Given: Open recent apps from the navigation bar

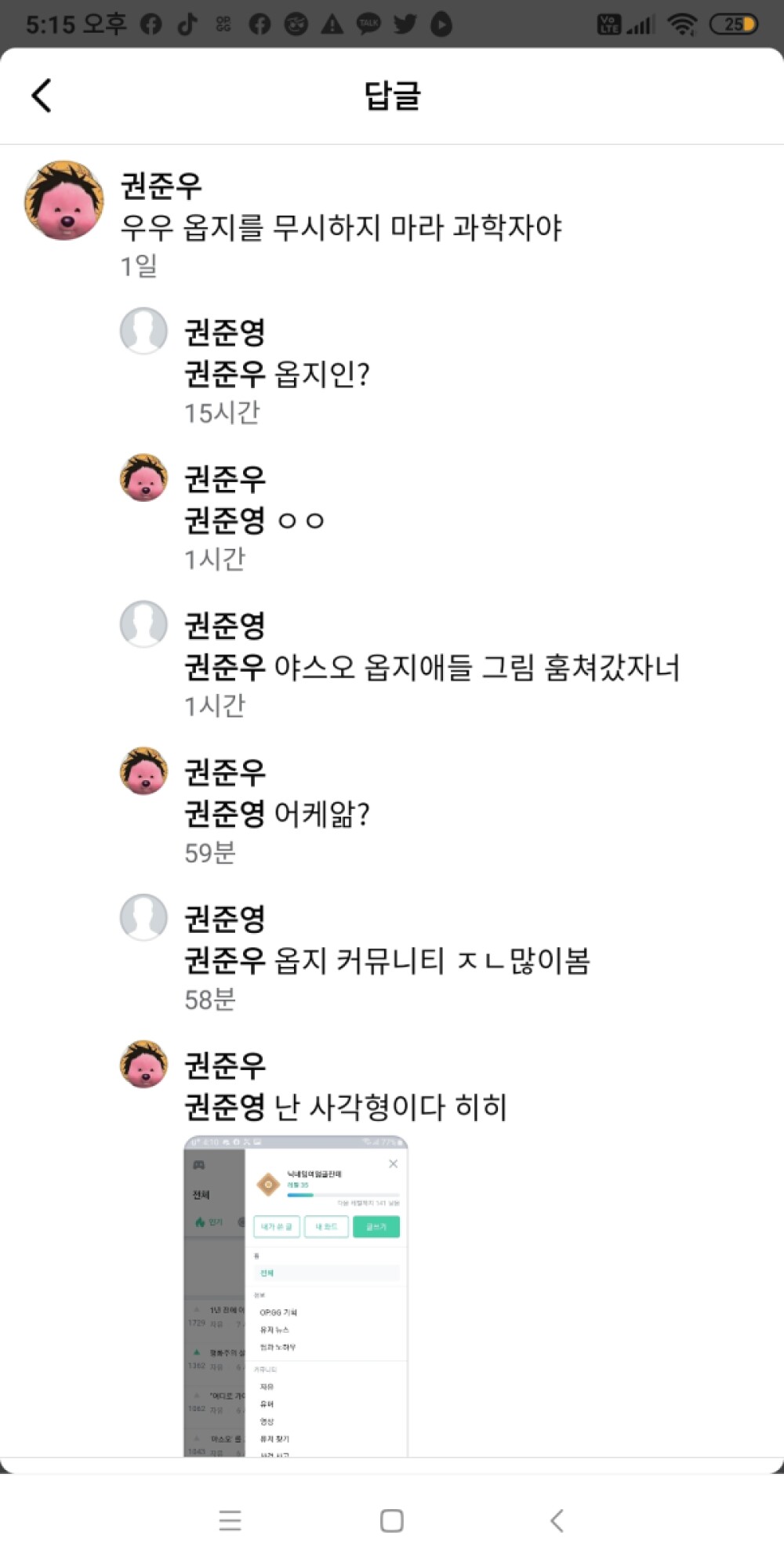Looking at the screenshot, I should 230,1520.
